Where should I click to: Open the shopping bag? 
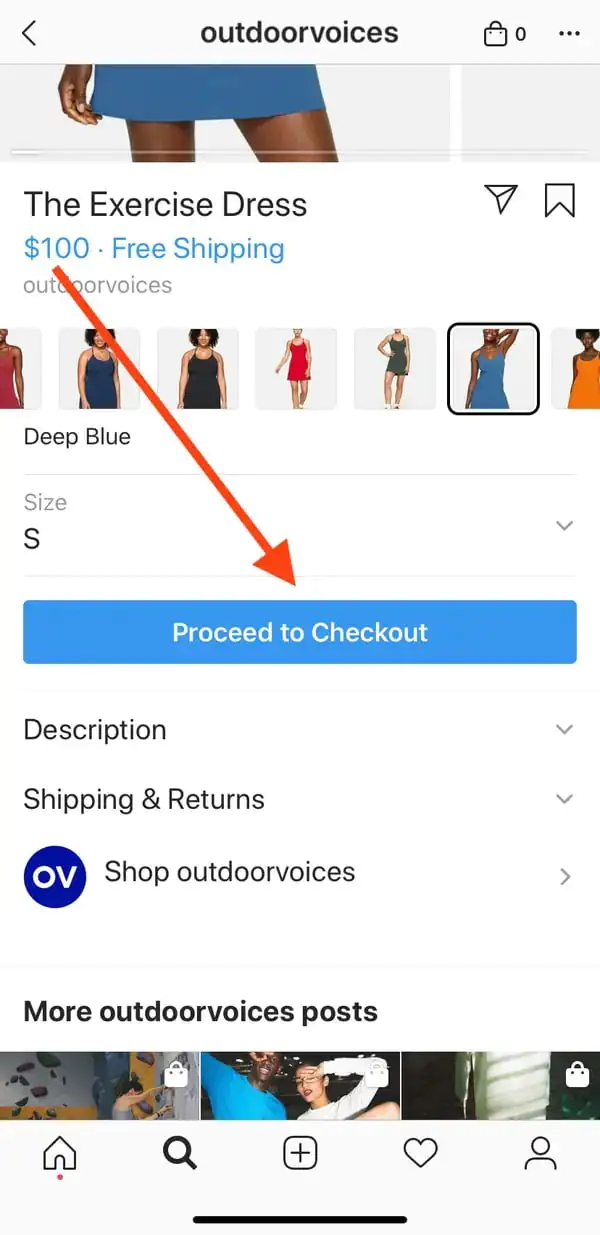(x=503, y=34)
